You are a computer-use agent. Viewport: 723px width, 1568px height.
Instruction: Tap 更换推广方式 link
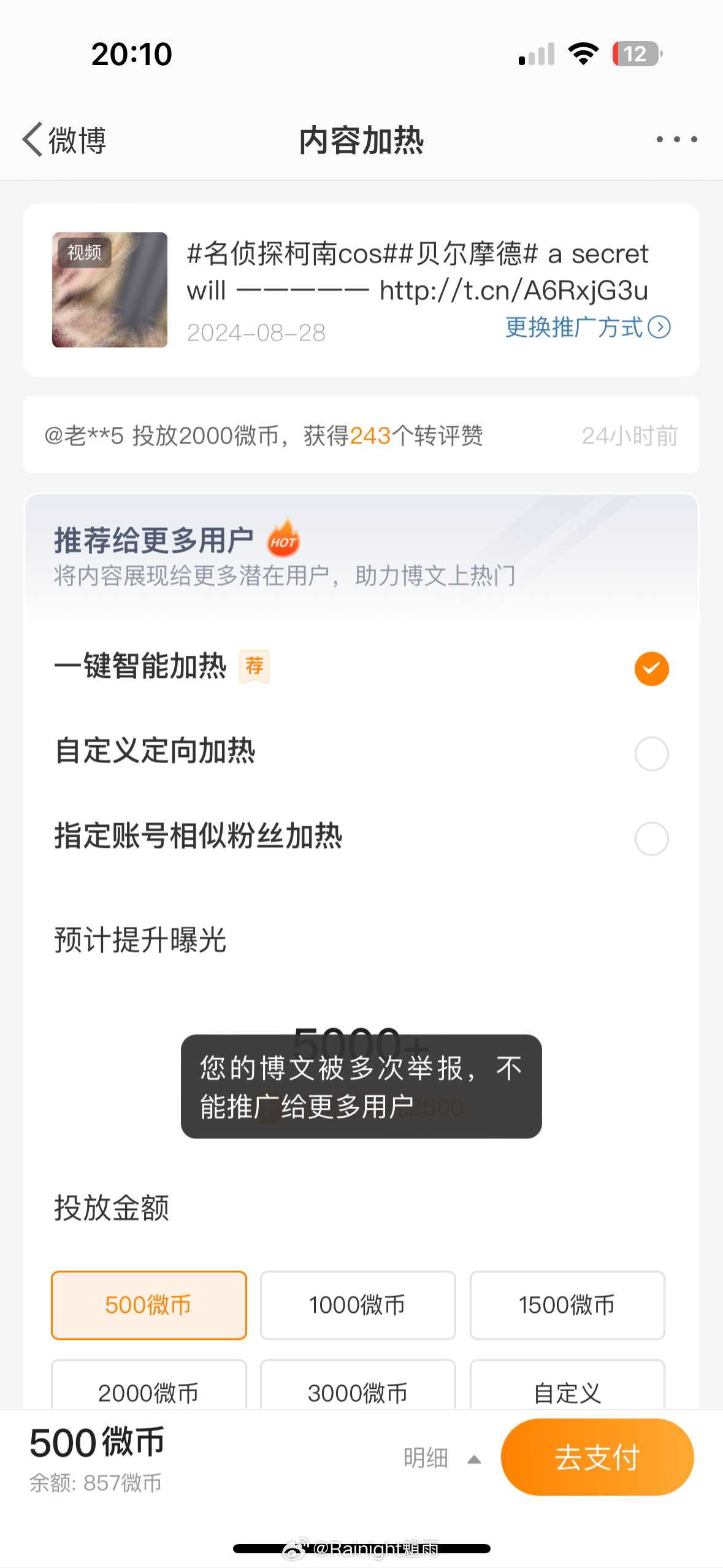pos(587,327)
